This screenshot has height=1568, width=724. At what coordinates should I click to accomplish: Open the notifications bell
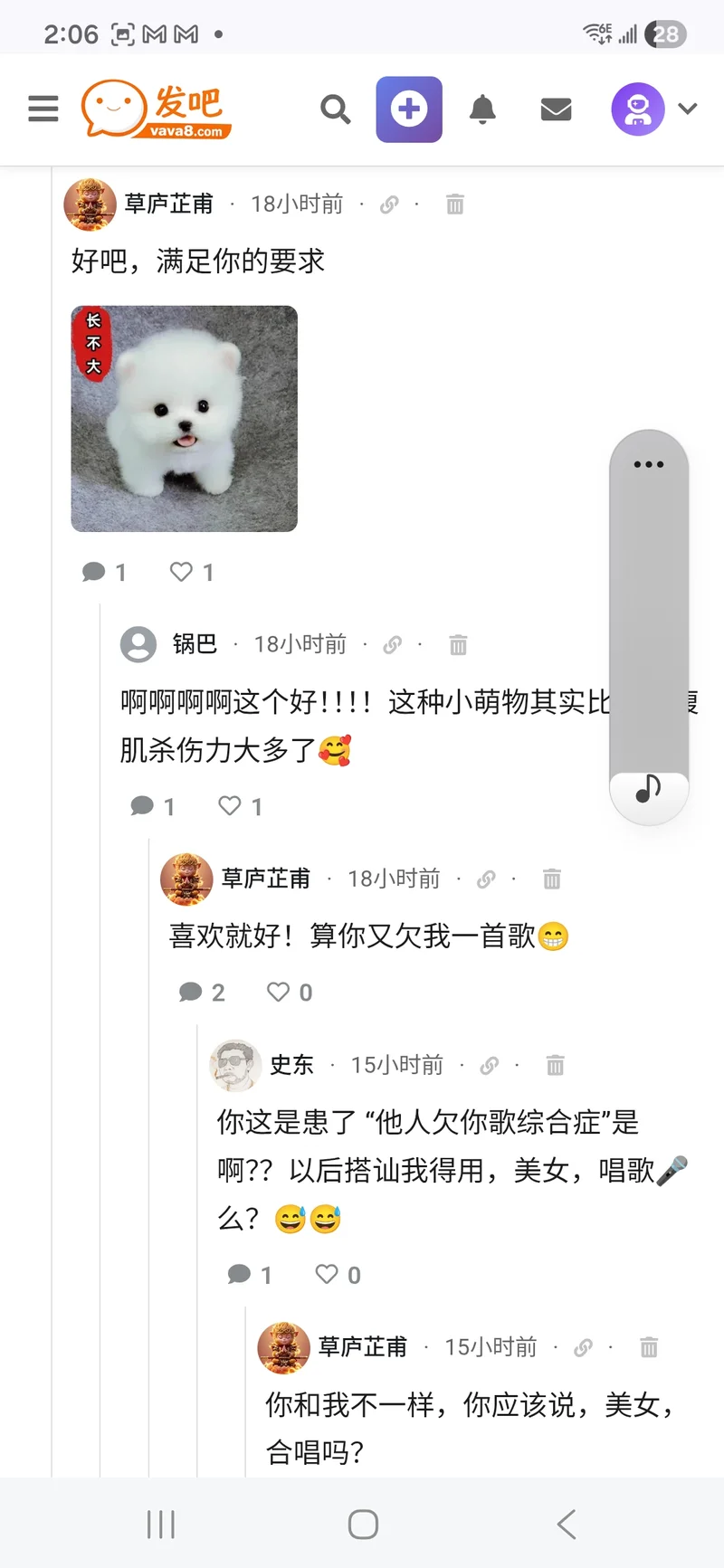click(x=482, y=109)
